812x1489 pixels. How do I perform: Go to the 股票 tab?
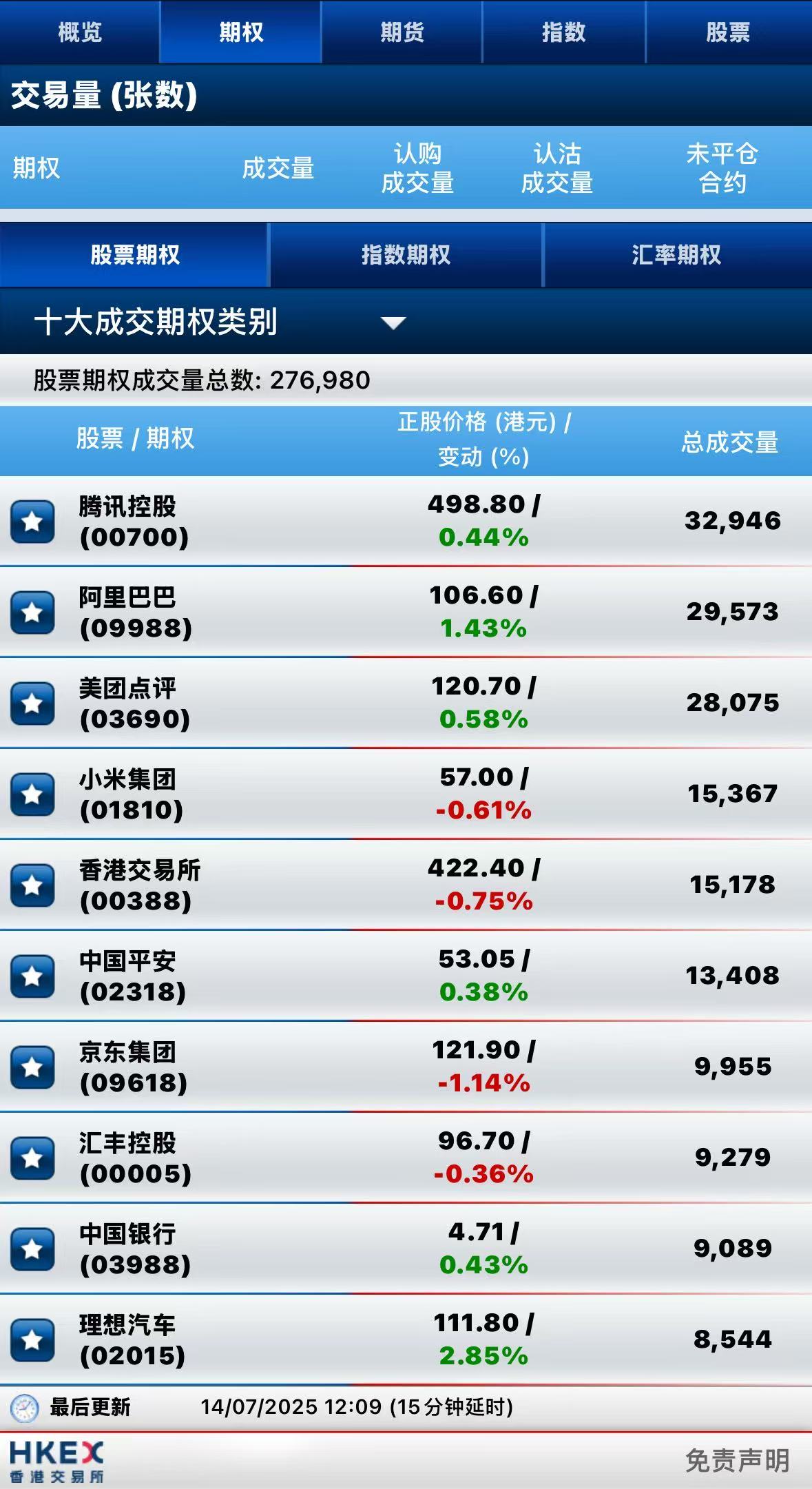[728, 32]
